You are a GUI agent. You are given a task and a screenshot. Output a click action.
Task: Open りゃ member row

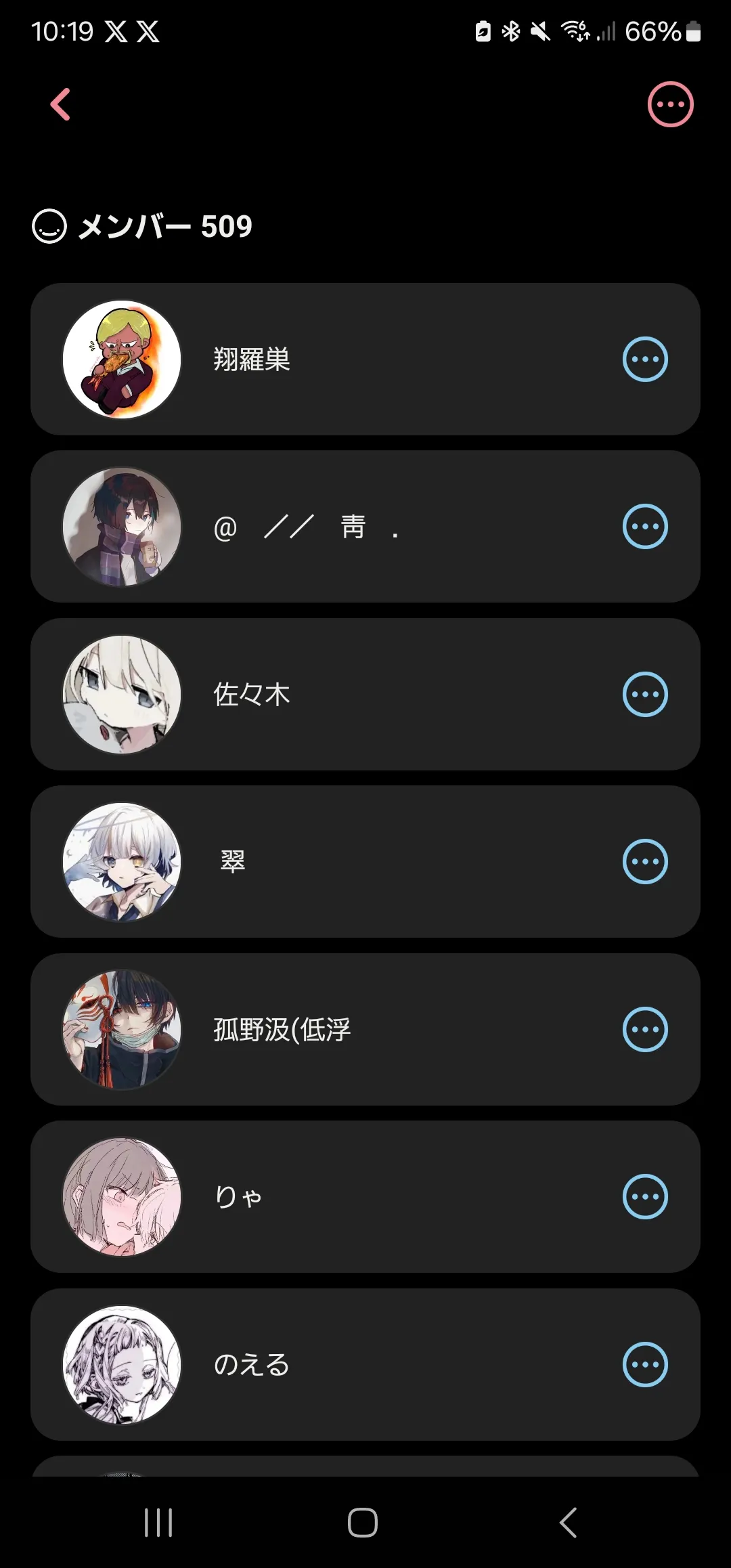coord(365,1196)
